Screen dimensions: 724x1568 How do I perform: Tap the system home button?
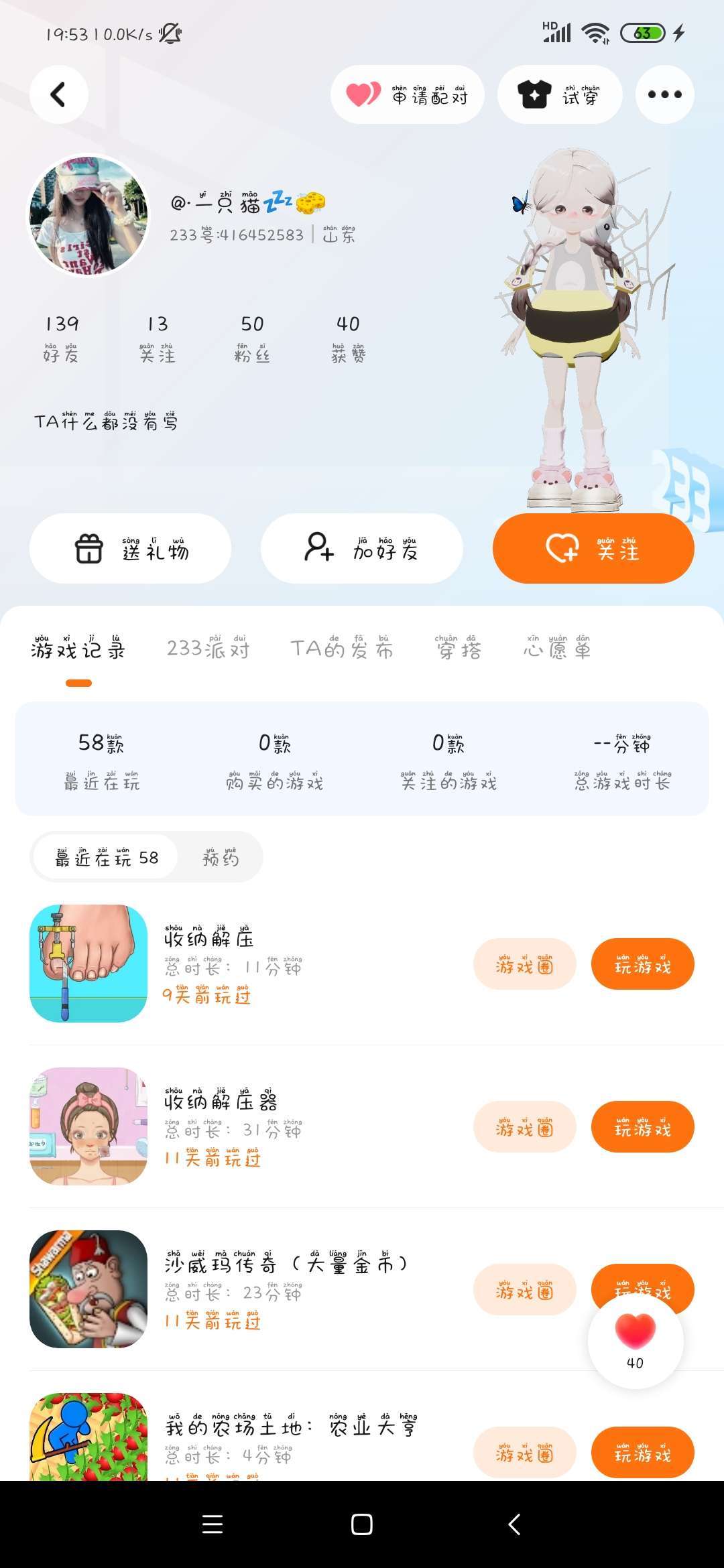(361, 1524)
